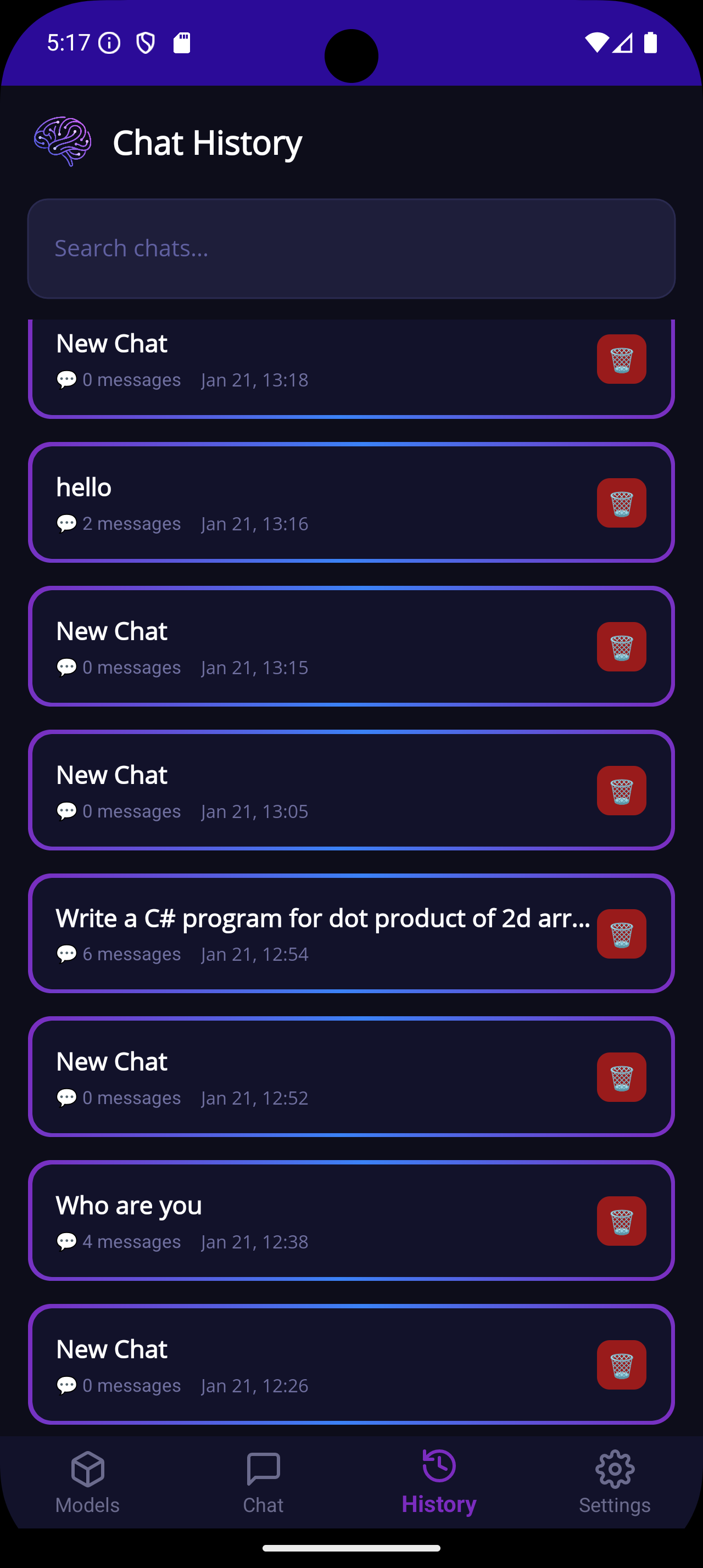Open New Chat from Jan 21, 13:15

(304, 646)
